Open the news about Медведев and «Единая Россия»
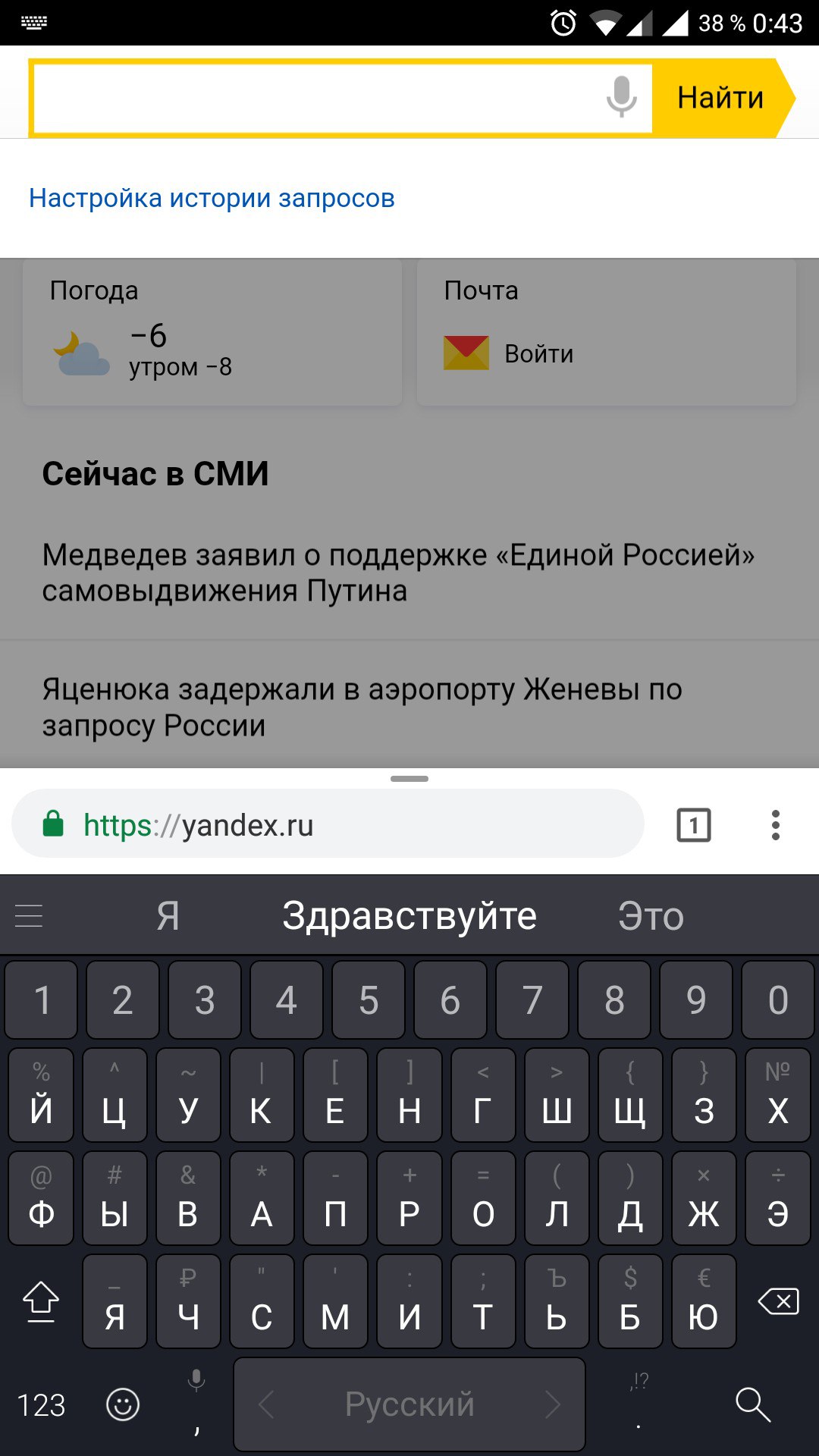This screenshot has height=1456, width=819. [398, 573]
